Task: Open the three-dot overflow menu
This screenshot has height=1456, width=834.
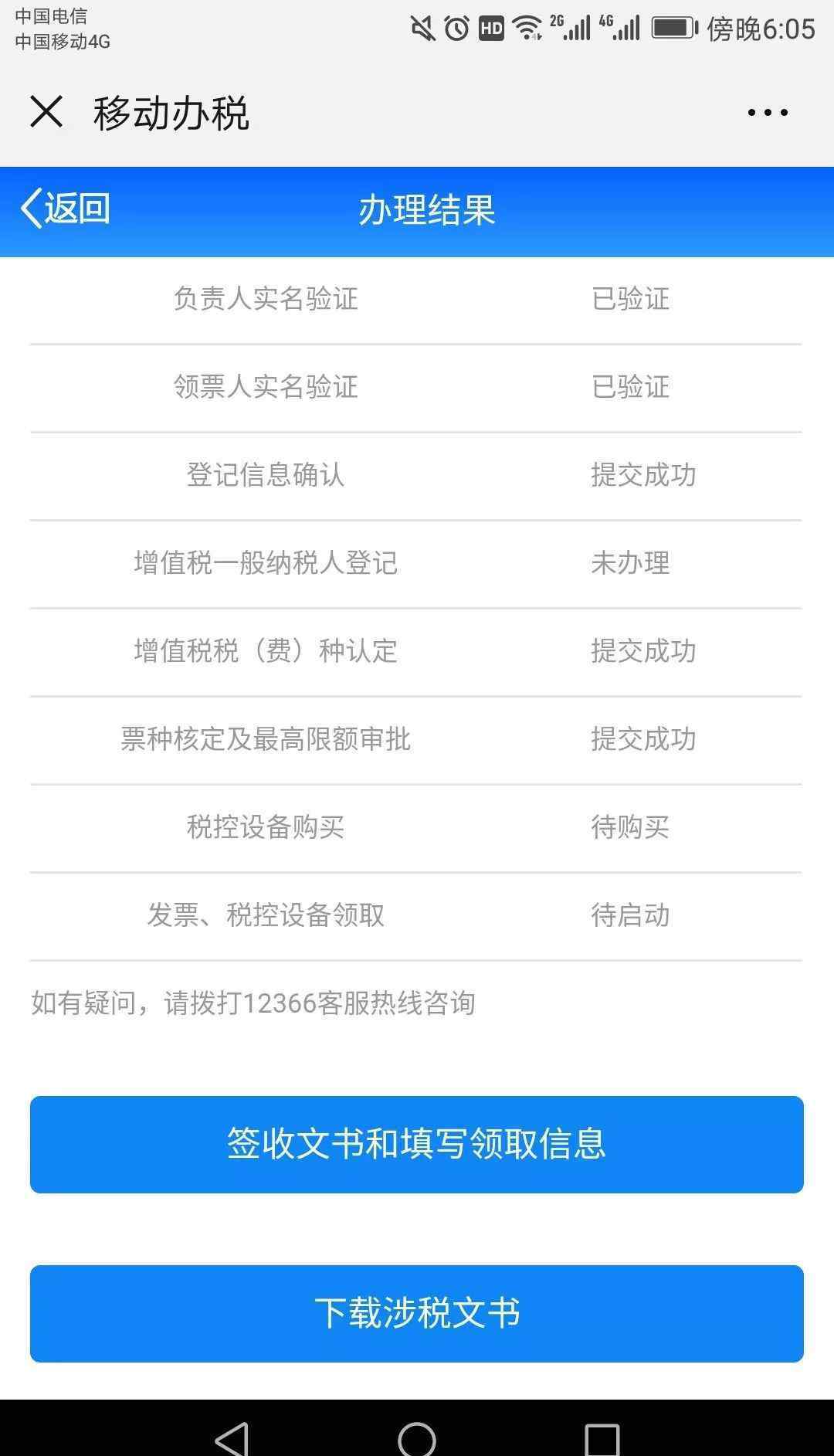Action: (768, 113)
